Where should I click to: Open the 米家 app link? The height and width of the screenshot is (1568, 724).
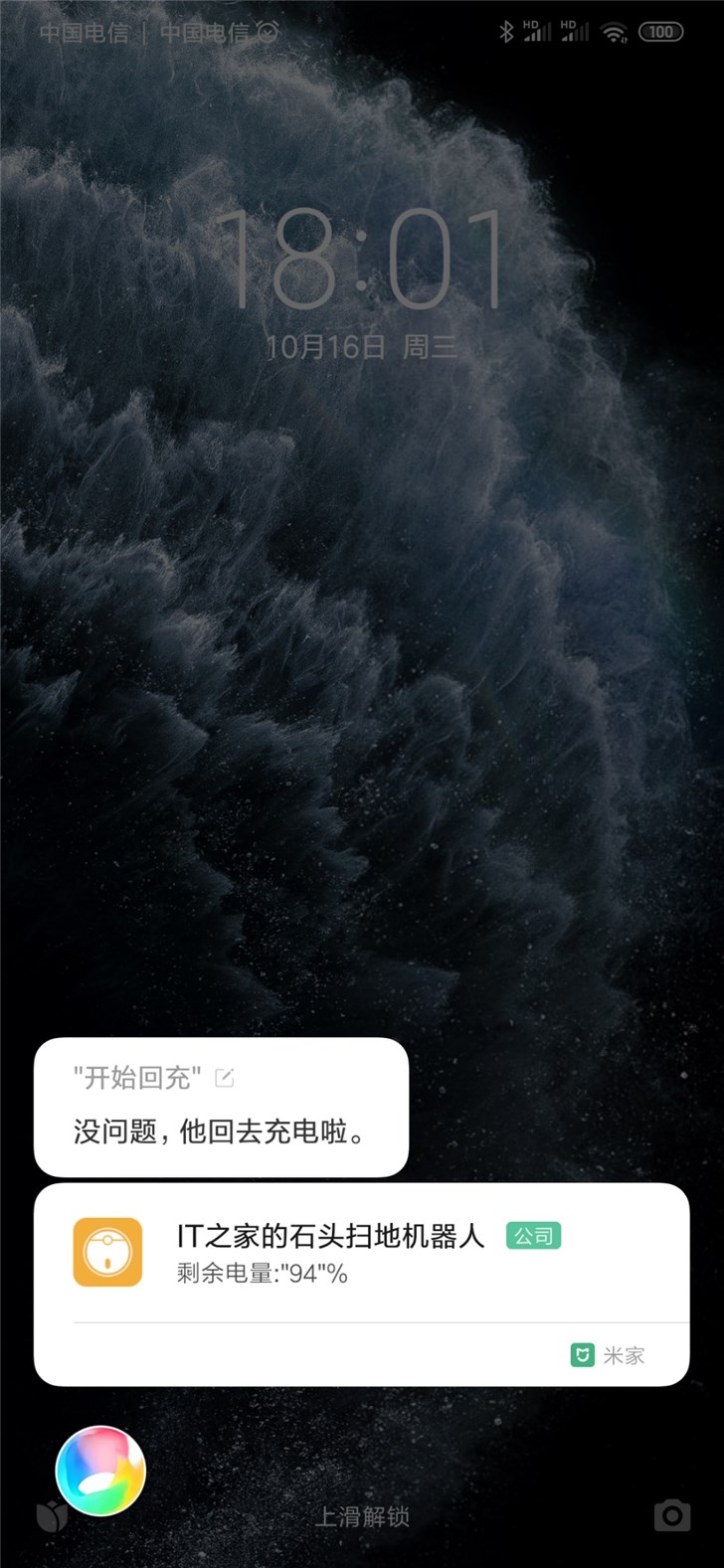click(609, 1355)
